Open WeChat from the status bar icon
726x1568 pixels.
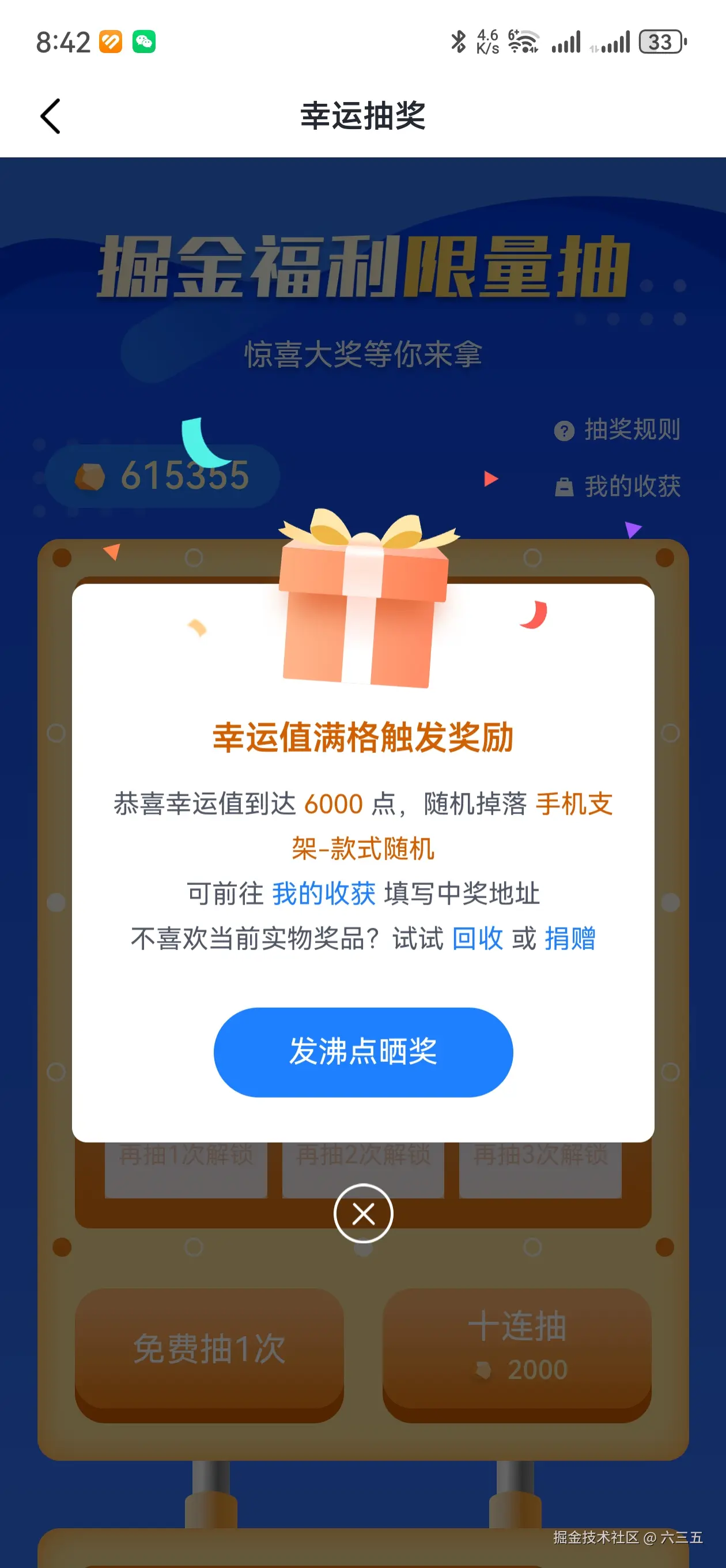point(144,43)
